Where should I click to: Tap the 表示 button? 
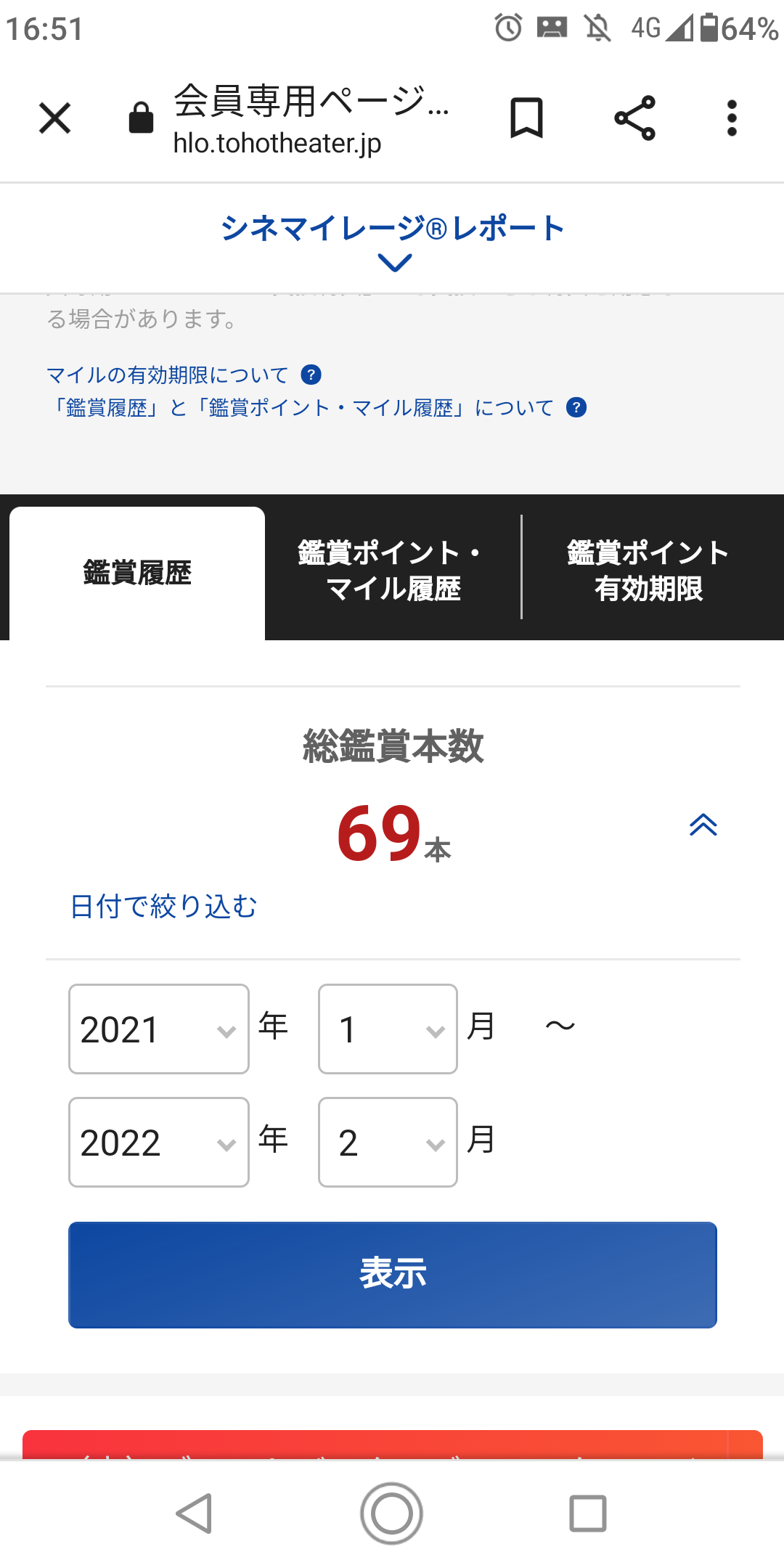393,1275
